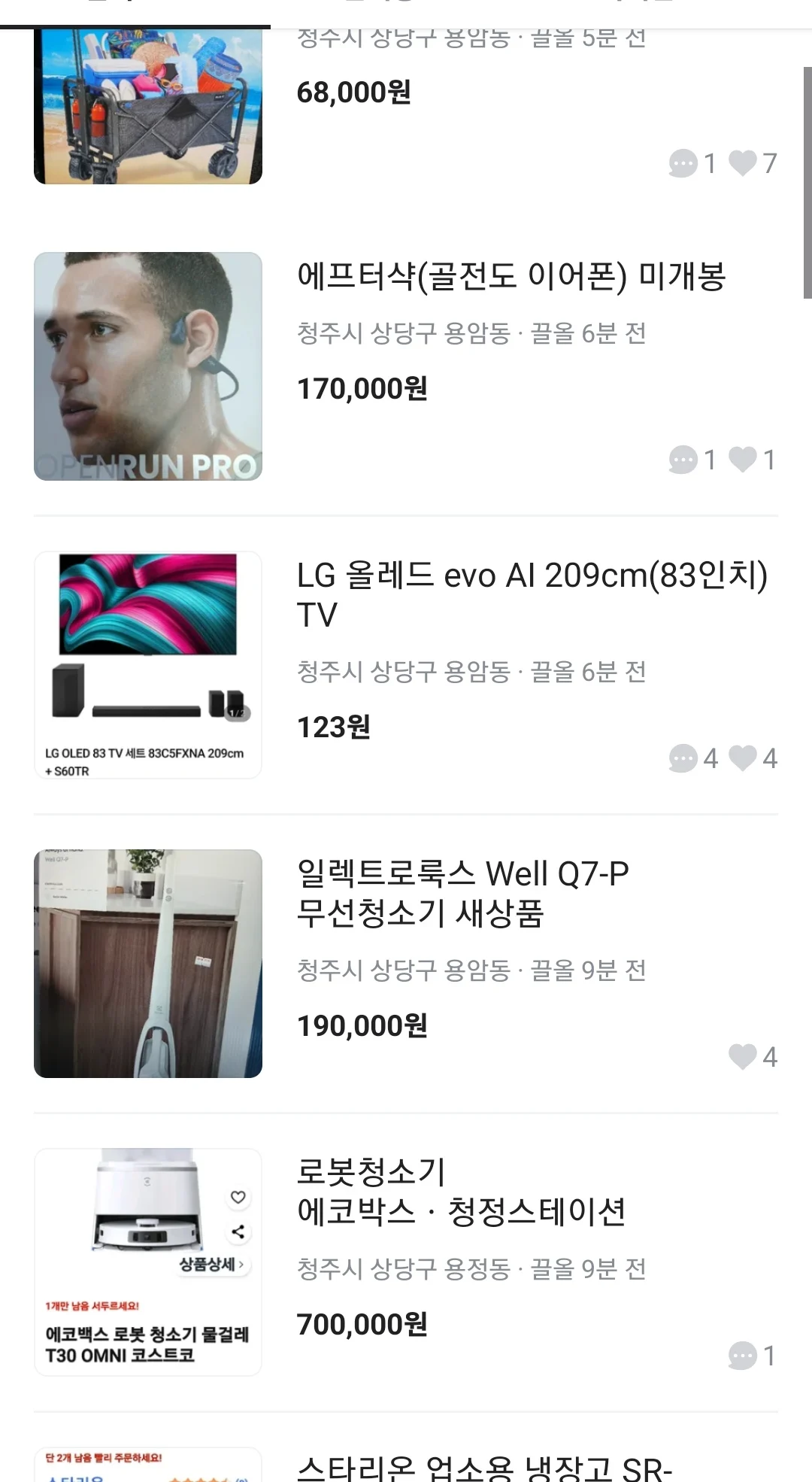
Task: Open the 에프터샥 골전도 이어폰 listing
Action: [x=511, y=277]
